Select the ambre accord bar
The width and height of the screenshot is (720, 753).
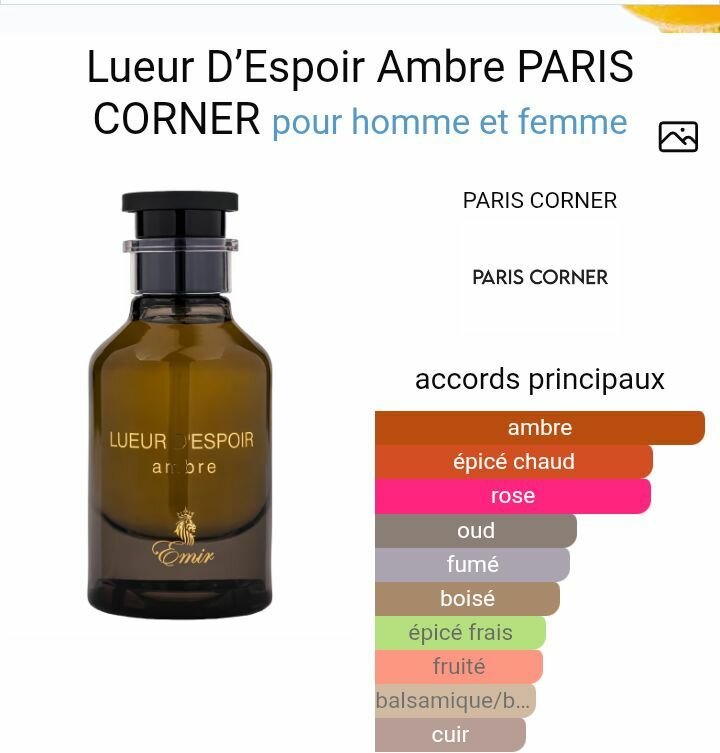click(x=540, y=427)
